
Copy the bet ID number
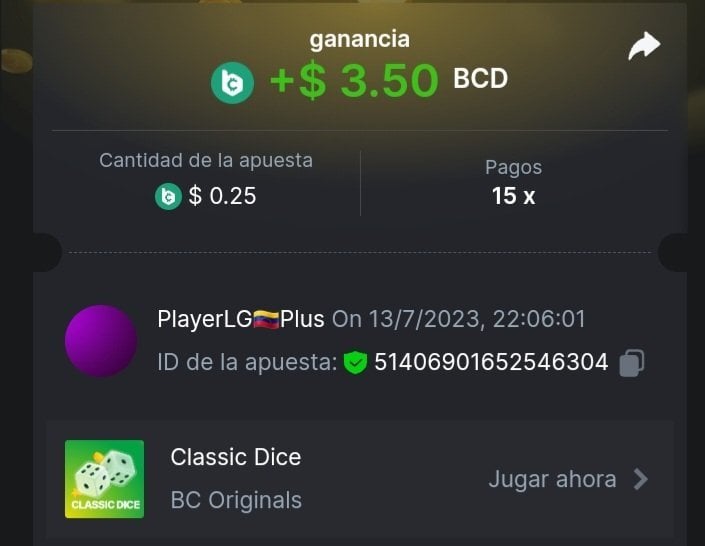[x=631, y=362]
